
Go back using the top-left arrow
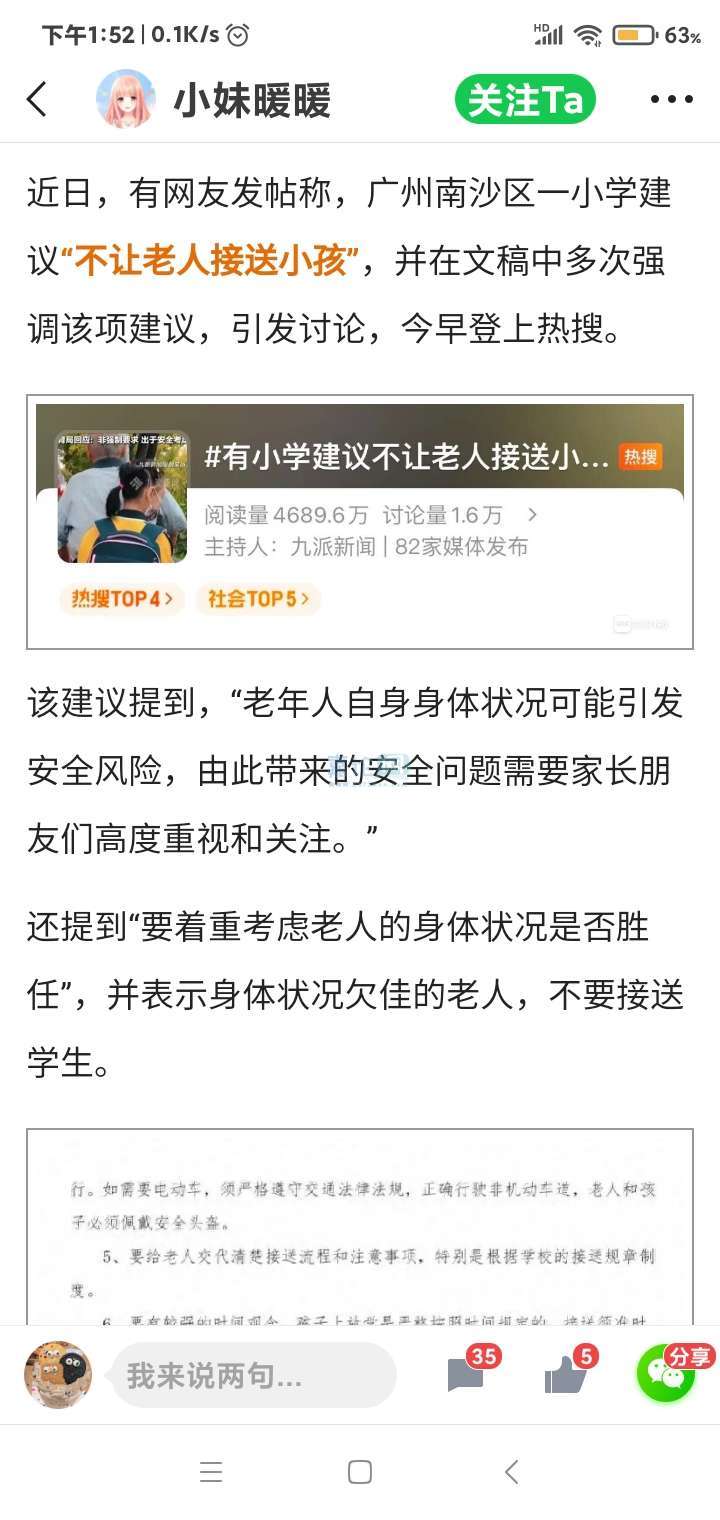point(37,100)
